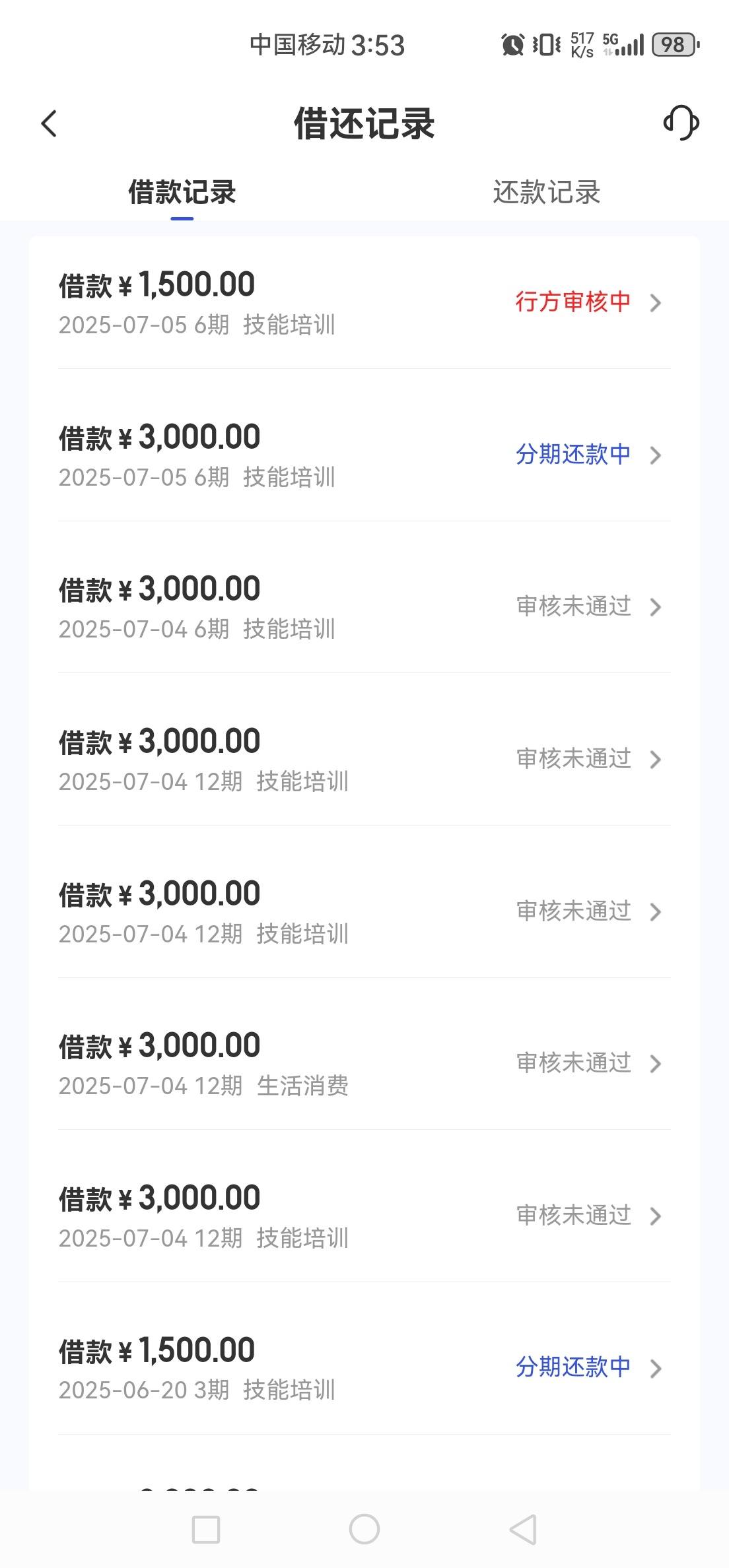
Task: Select the 借款记录 tab
Action: [182, 193]
